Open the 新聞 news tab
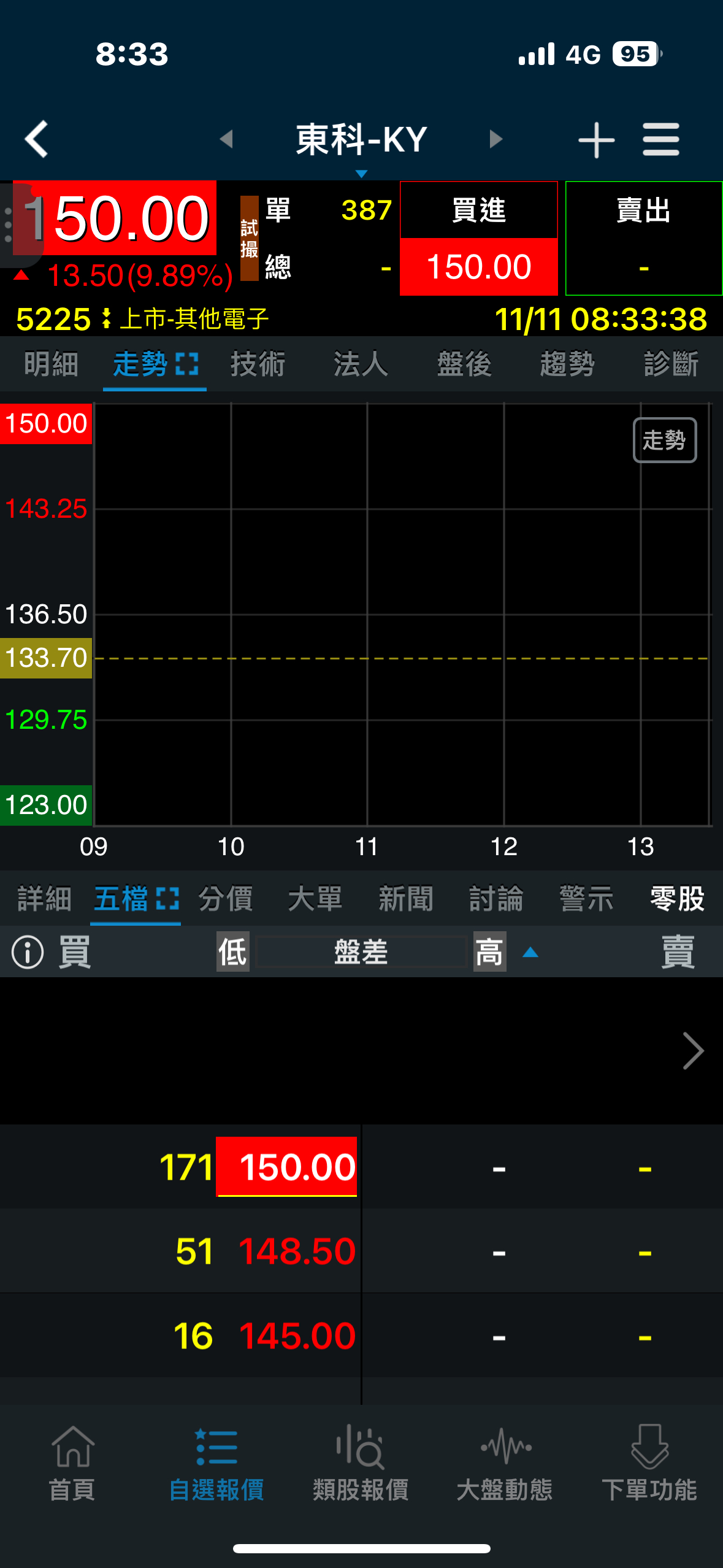723x1568 pixels. tap(405, 898)
